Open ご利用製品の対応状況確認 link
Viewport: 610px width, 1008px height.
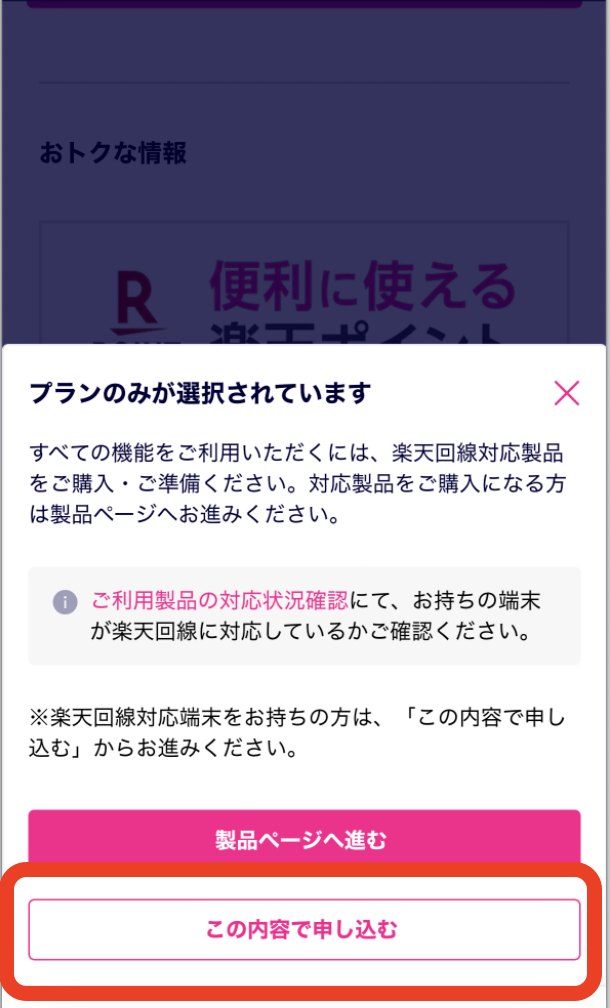coord(219,600)
